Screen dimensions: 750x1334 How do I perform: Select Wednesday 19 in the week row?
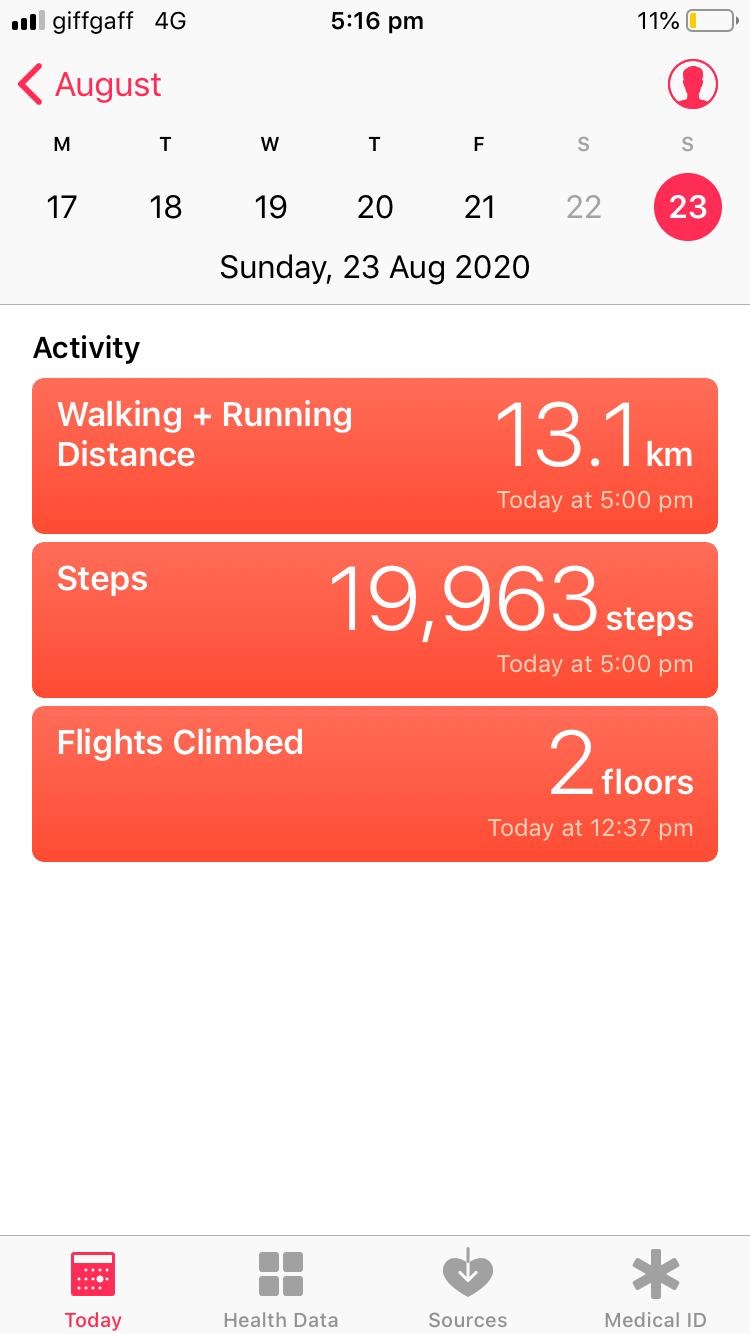270,207
